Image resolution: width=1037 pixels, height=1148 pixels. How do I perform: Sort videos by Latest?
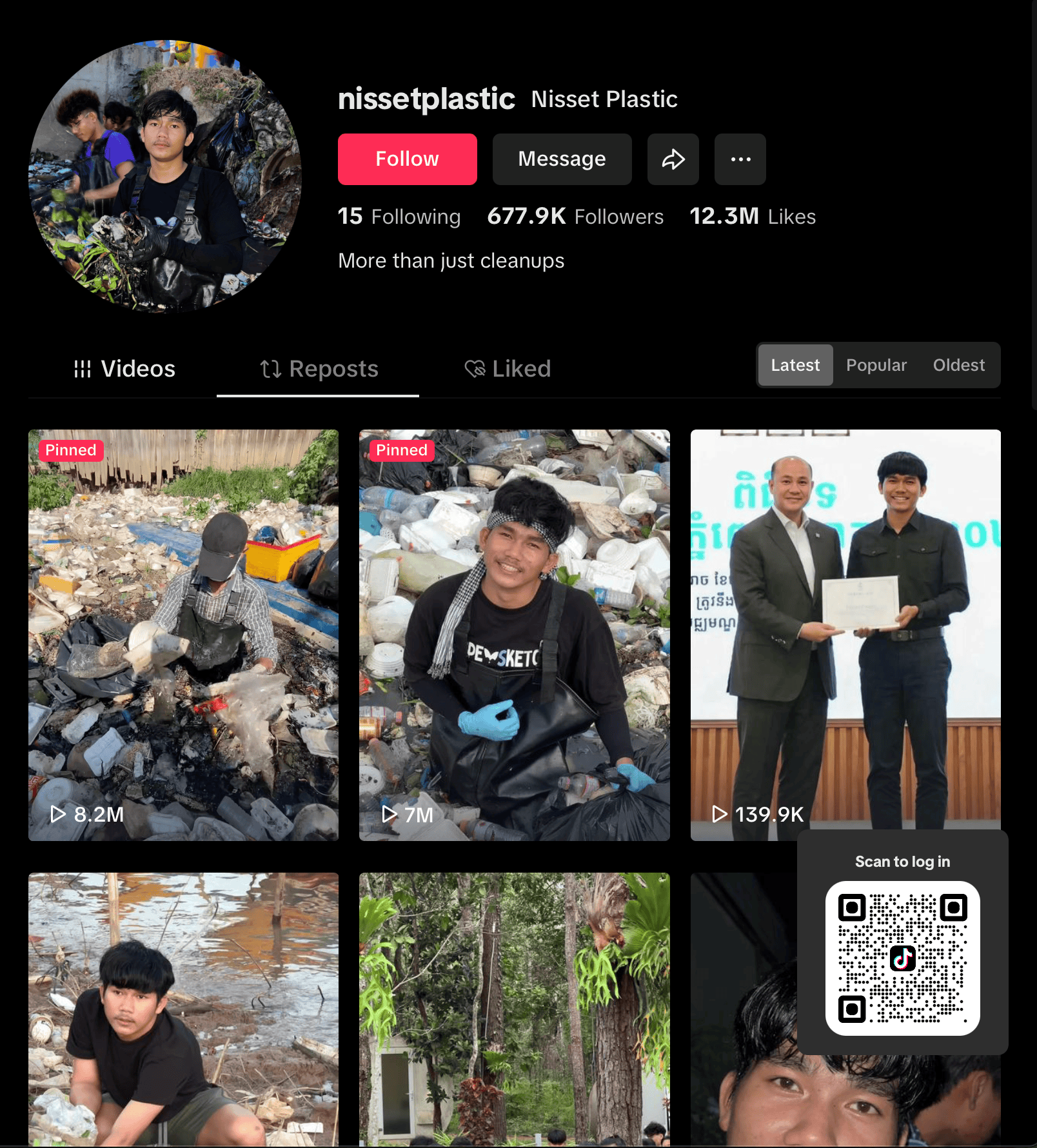pyautogui.click(x=795, y=365)
